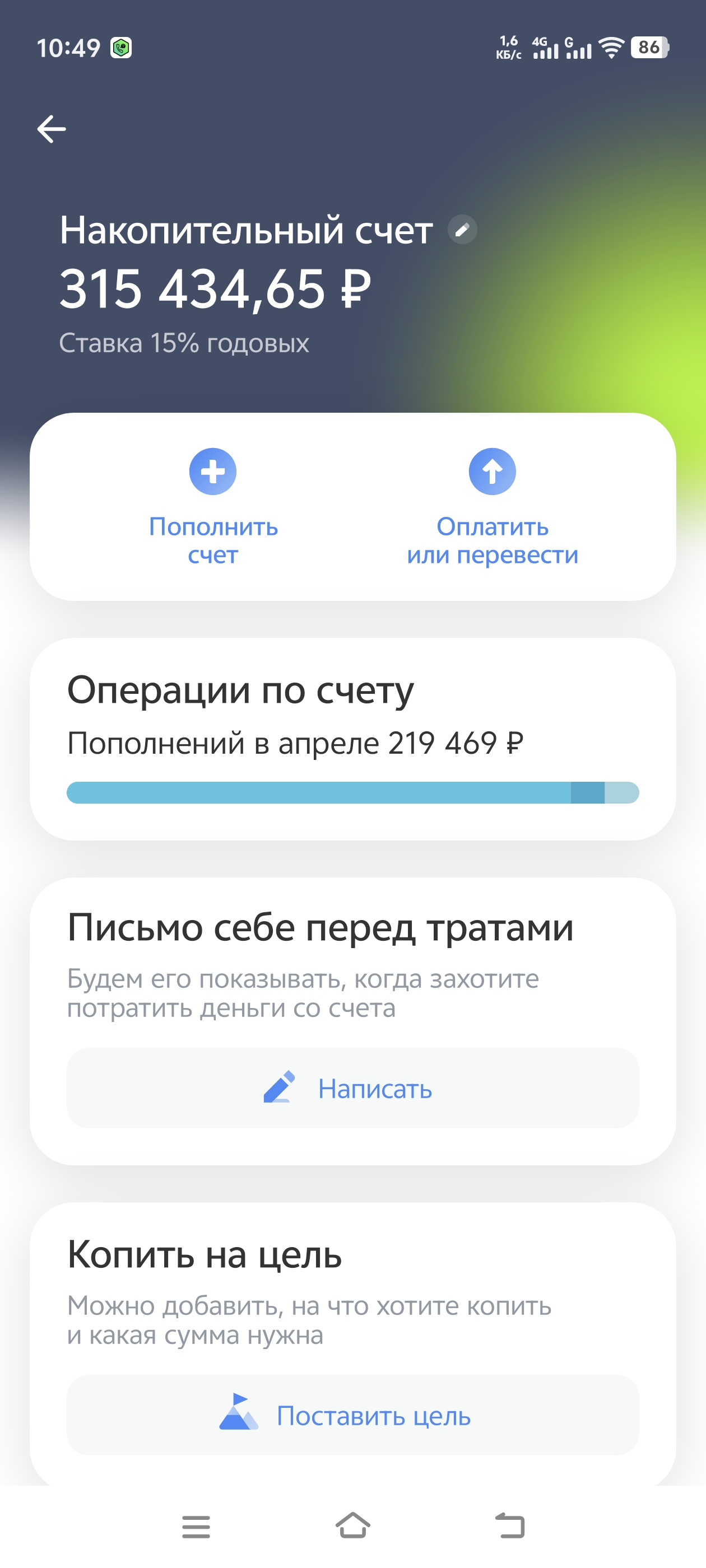Open the Операции по счету card
The width and height of the screenshot is (706, 1568).
352,739
